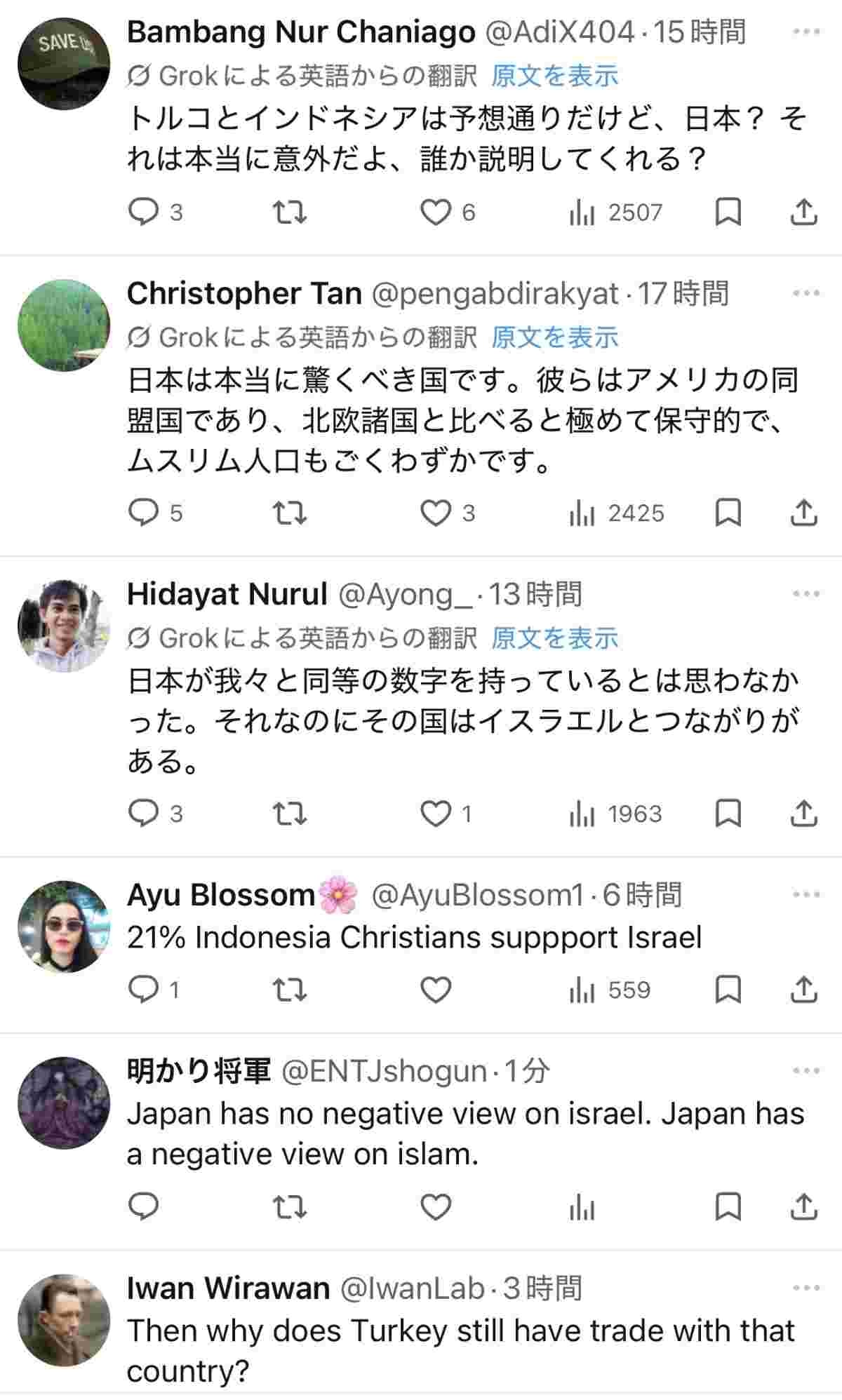Open Christopher Tan's profile picture
The height and width of the screenshot is (1400, 842).
64,325
